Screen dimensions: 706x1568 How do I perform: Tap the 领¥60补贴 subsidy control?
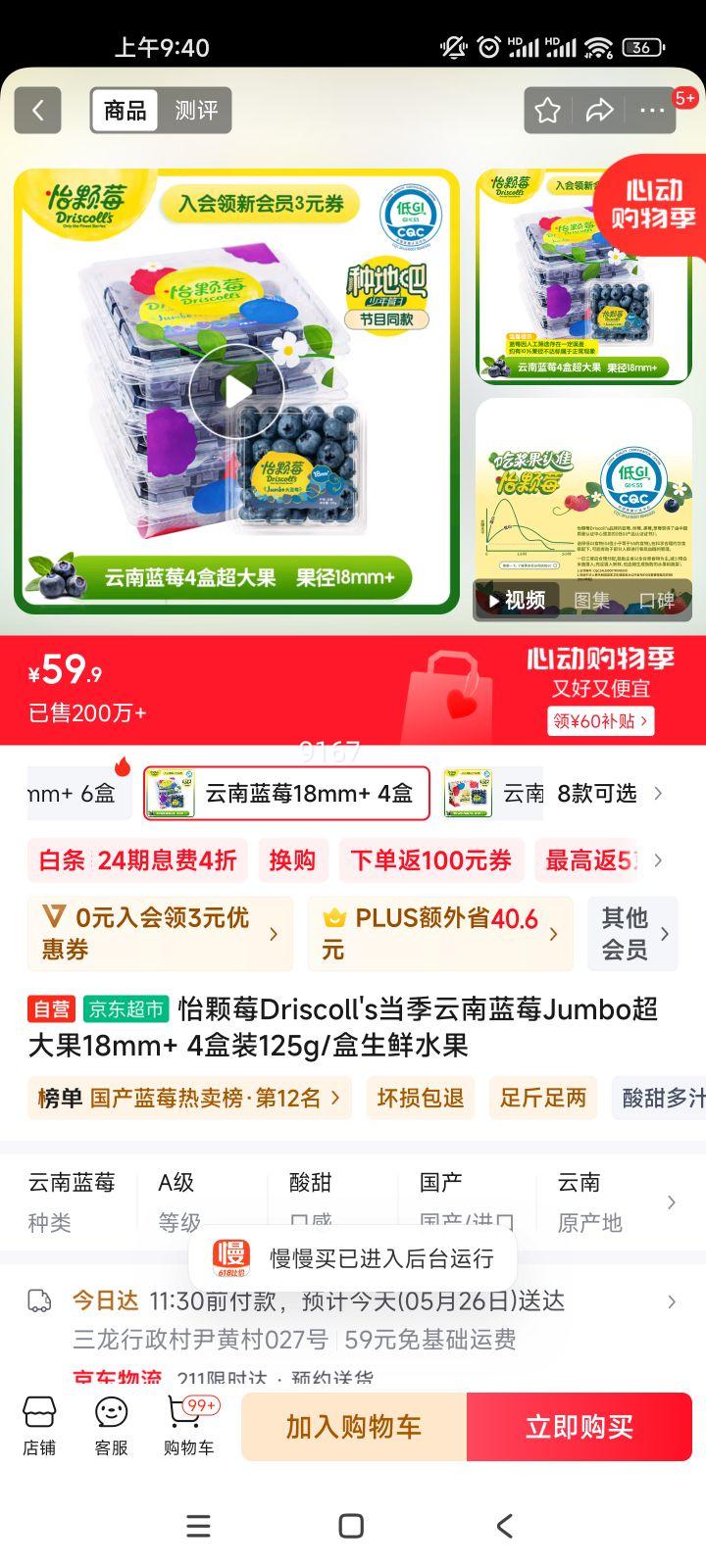pyautogui.click(x=601, y=721)
